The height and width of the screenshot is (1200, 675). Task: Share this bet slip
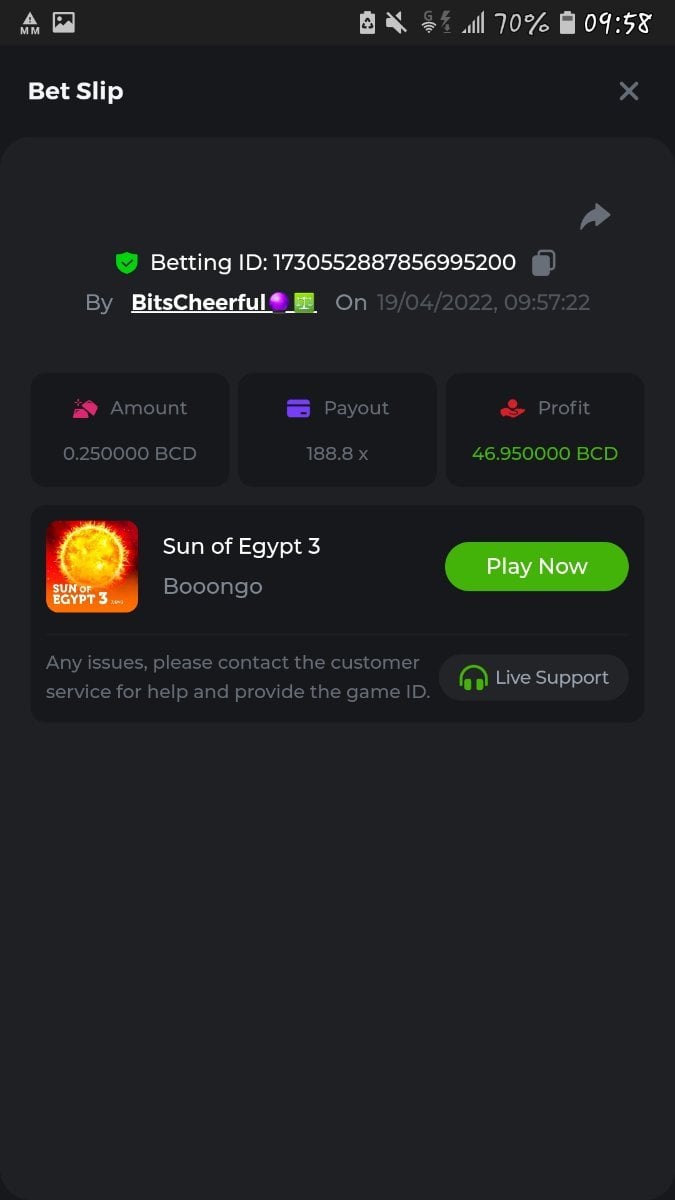pos(595,216)
